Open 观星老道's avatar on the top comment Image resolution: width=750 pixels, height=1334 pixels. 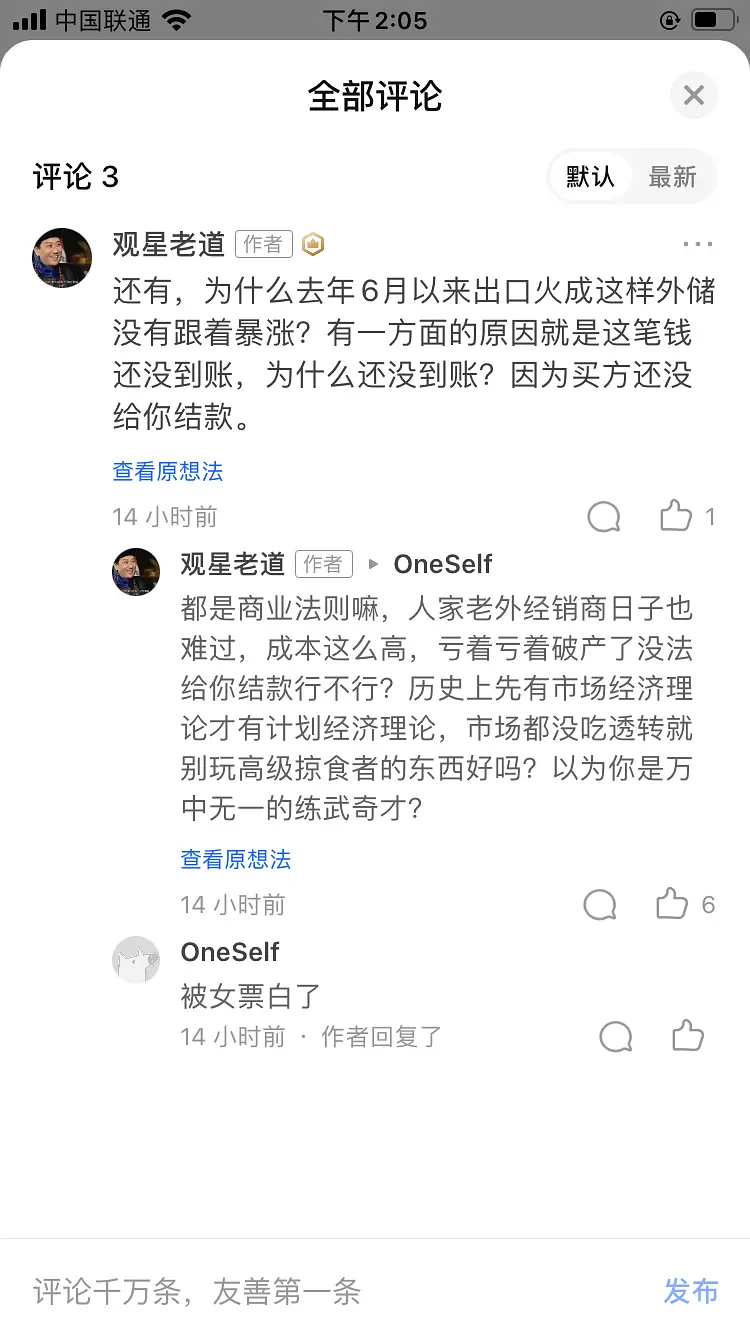pyautogui.click(x=62, y=257)
